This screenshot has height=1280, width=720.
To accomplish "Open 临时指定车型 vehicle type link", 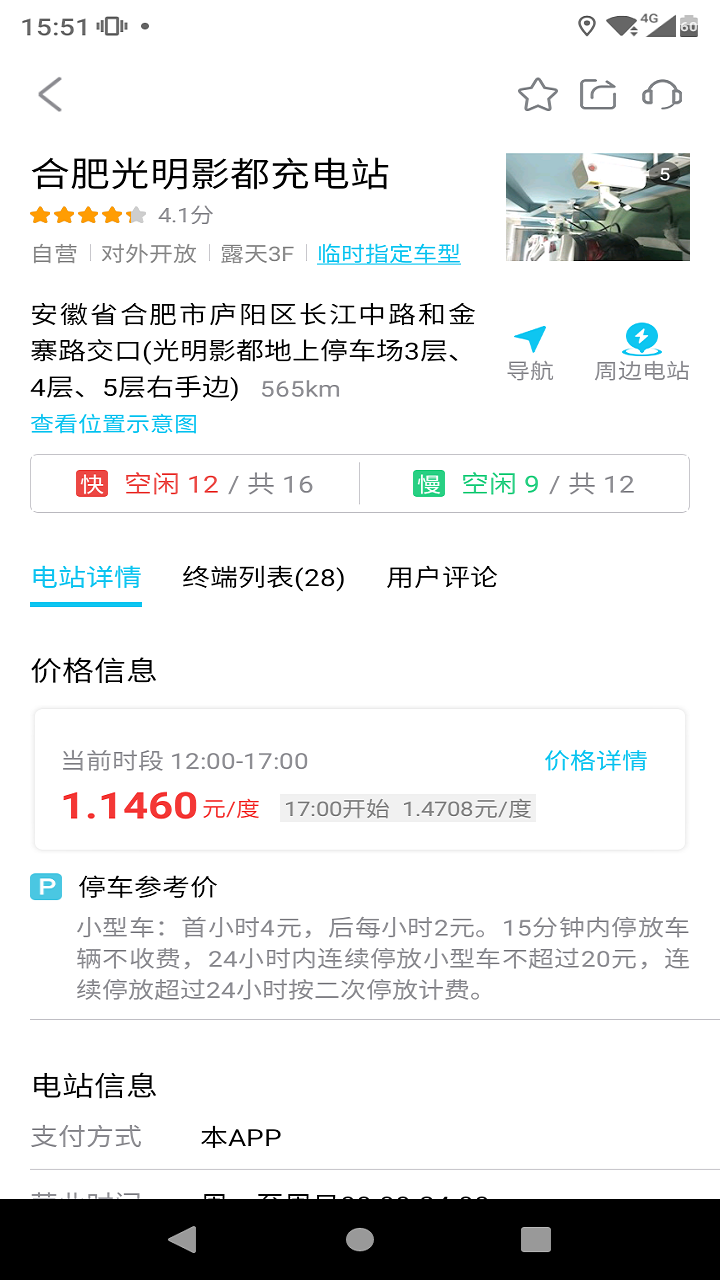I will [388, 254].
